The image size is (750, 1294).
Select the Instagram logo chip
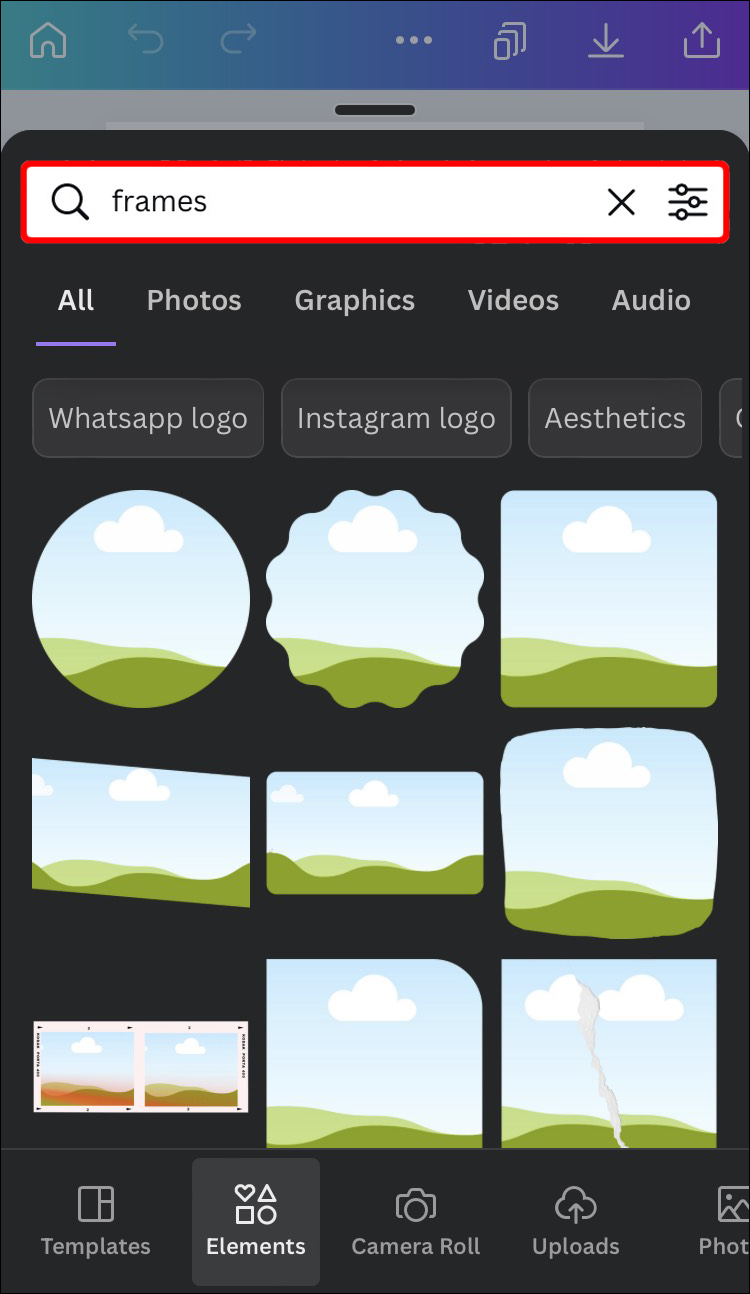(396, 418)
